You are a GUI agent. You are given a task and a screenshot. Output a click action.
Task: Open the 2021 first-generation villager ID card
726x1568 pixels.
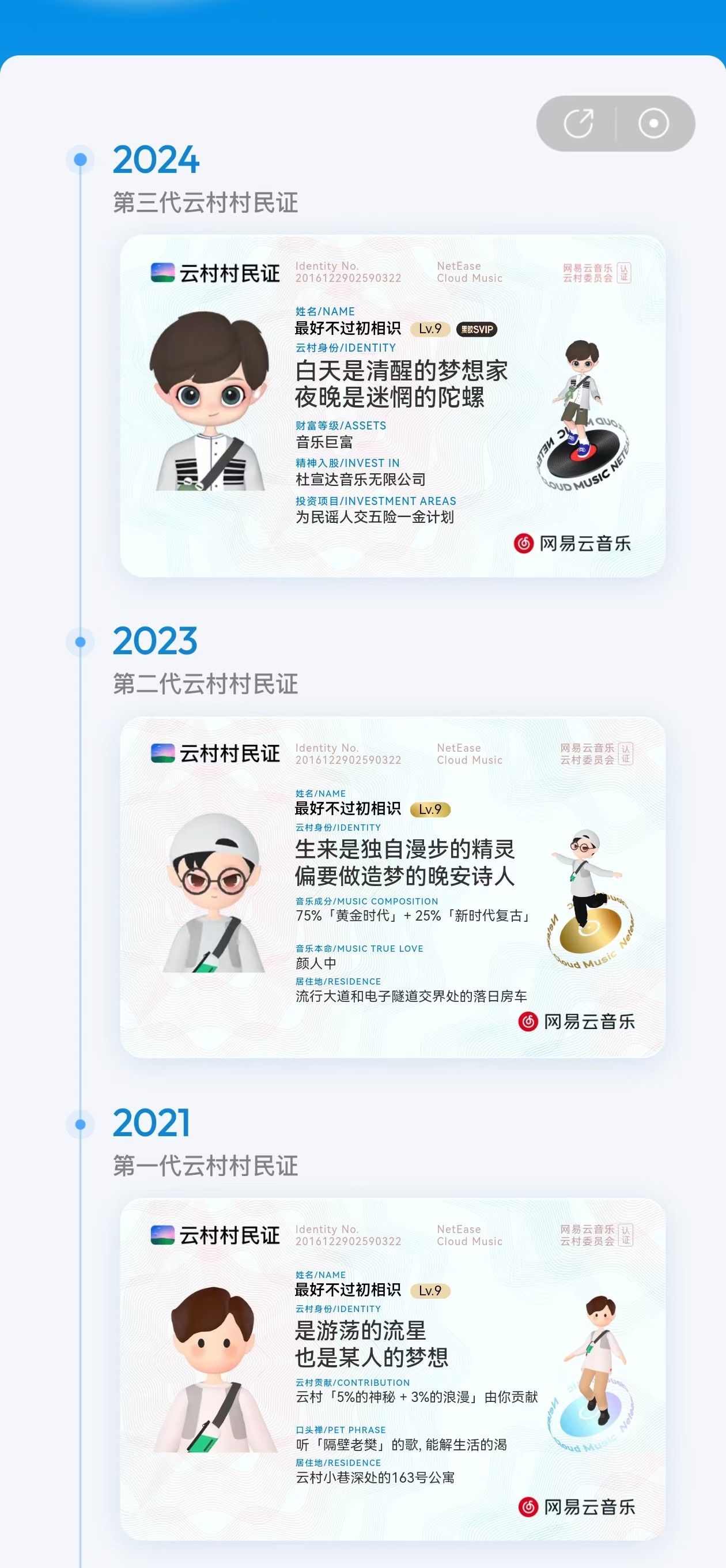click(x=392, y=1369)
